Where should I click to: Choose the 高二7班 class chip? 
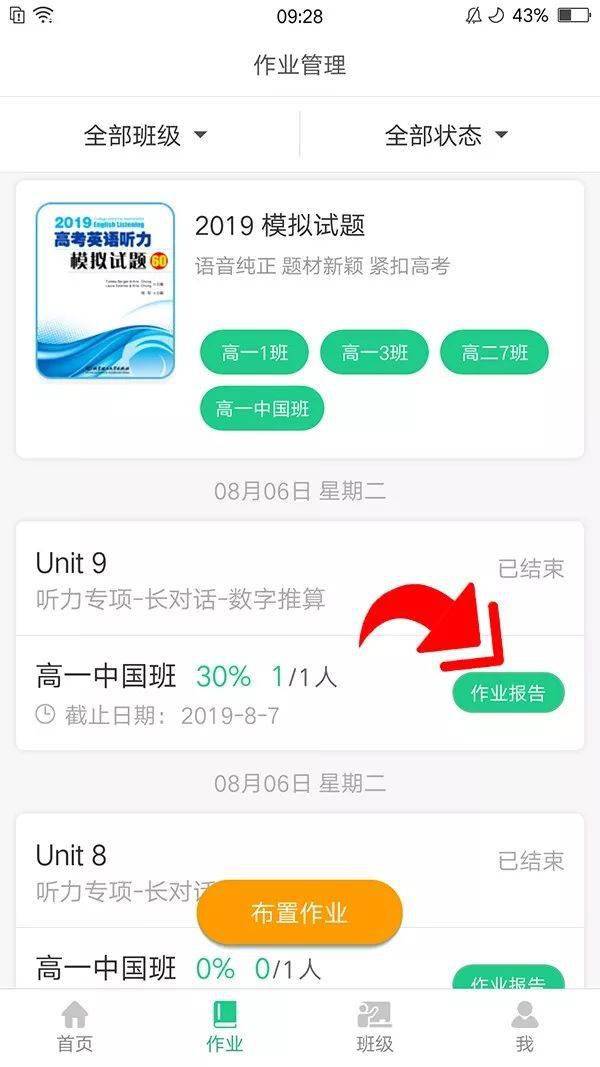(495, 352)
